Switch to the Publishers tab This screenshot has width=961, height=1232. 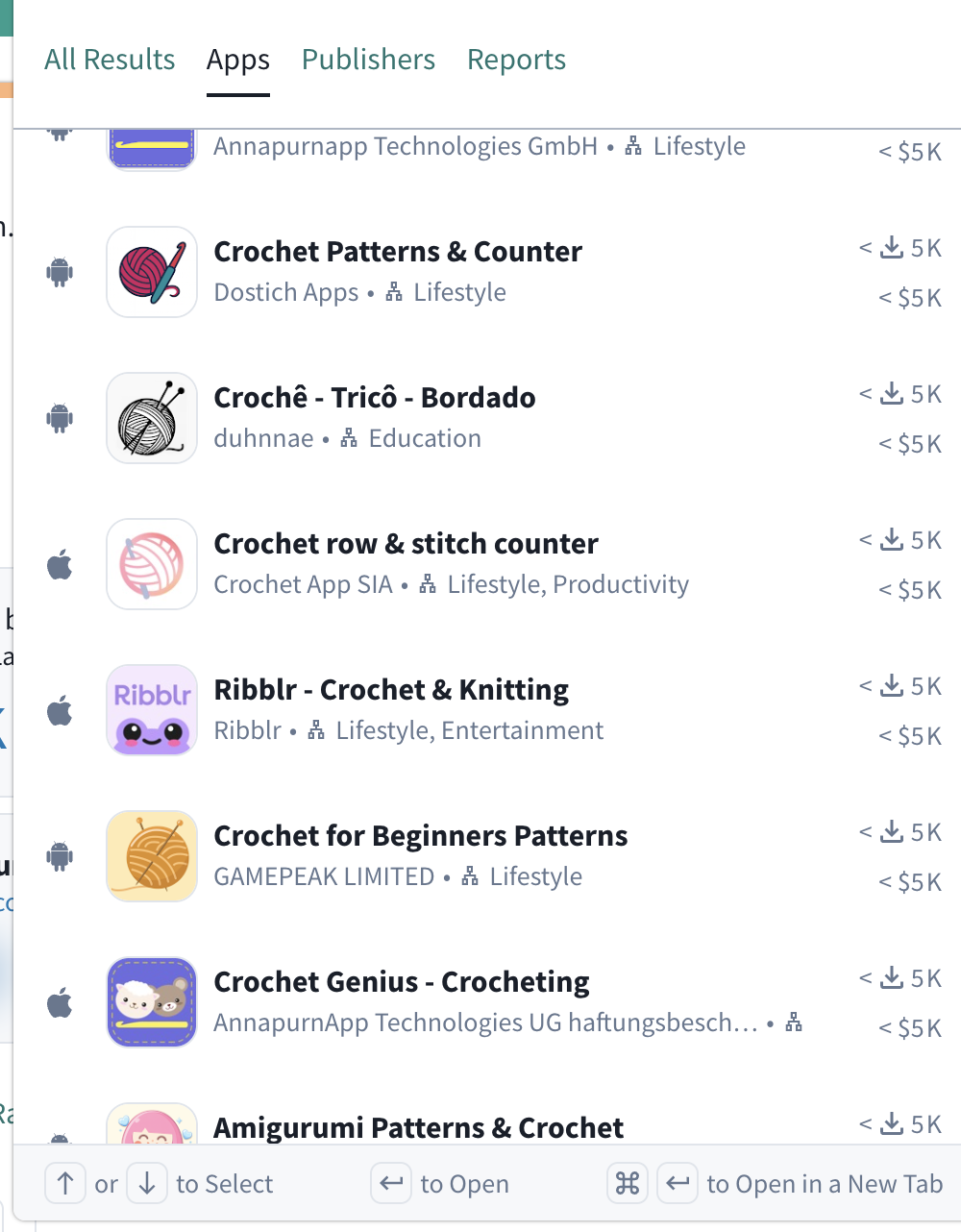[368, 60]
